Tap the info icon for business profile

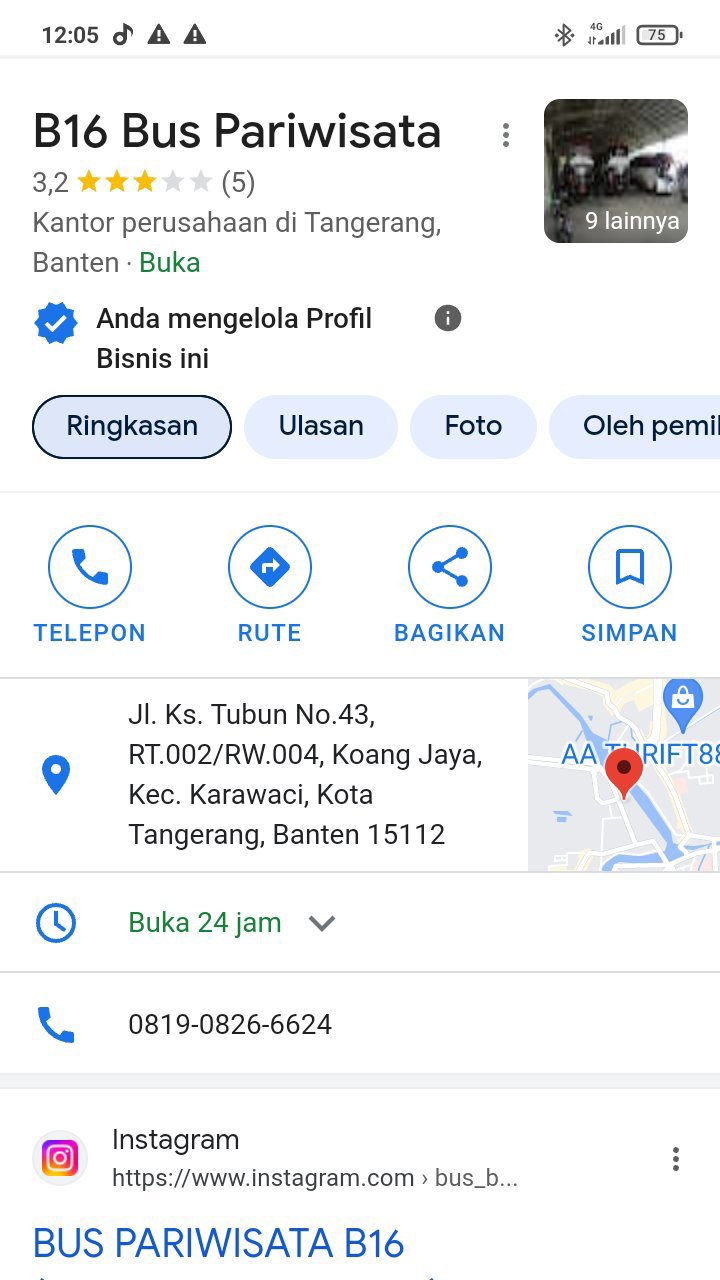[x=448, y=318]
